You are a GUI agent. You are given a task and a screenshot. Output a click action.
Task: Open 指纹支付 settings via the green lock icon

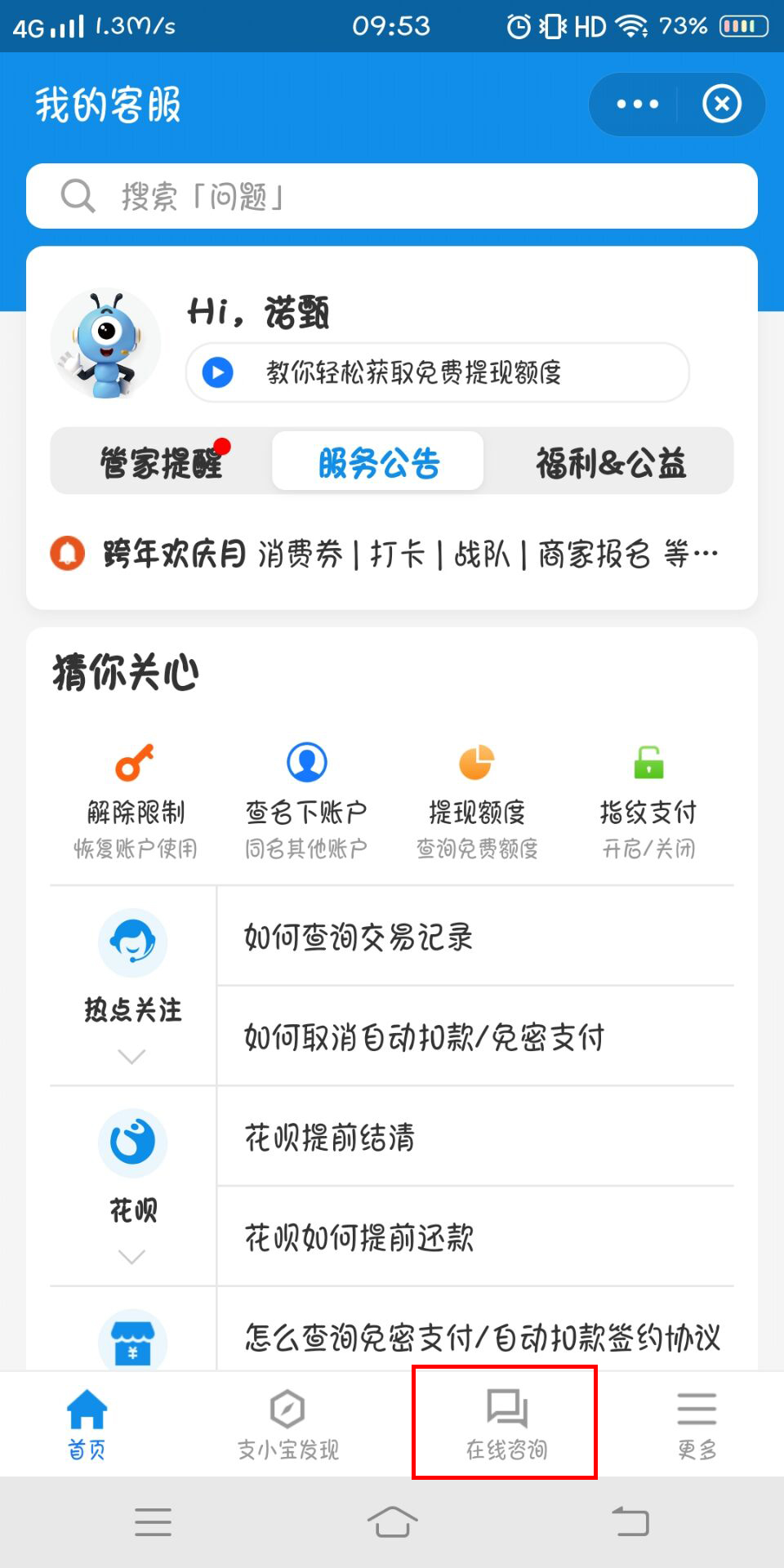click(x=648, y=764)
